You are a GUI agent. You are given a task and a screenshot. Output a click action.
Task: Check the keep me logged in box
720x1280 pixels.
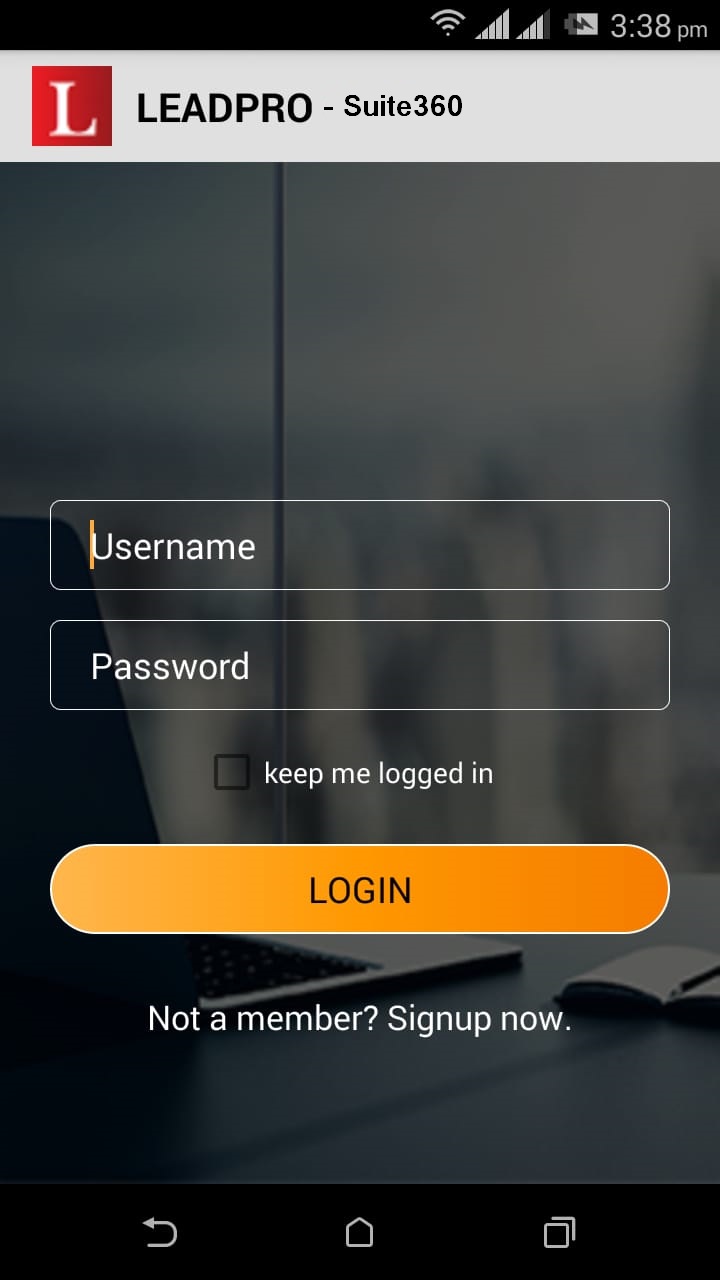232,773
